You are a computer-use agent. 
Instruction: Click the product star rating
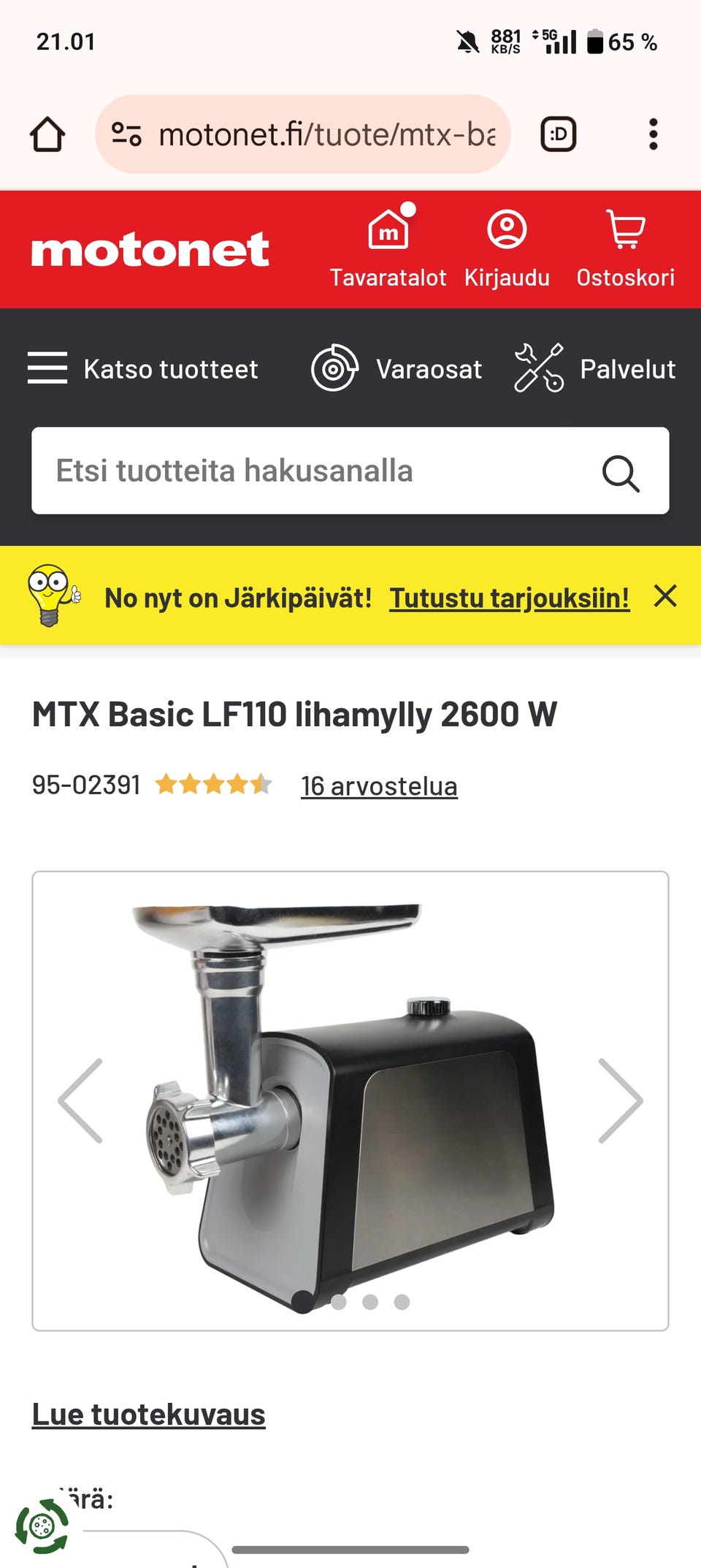pos(215,785)
